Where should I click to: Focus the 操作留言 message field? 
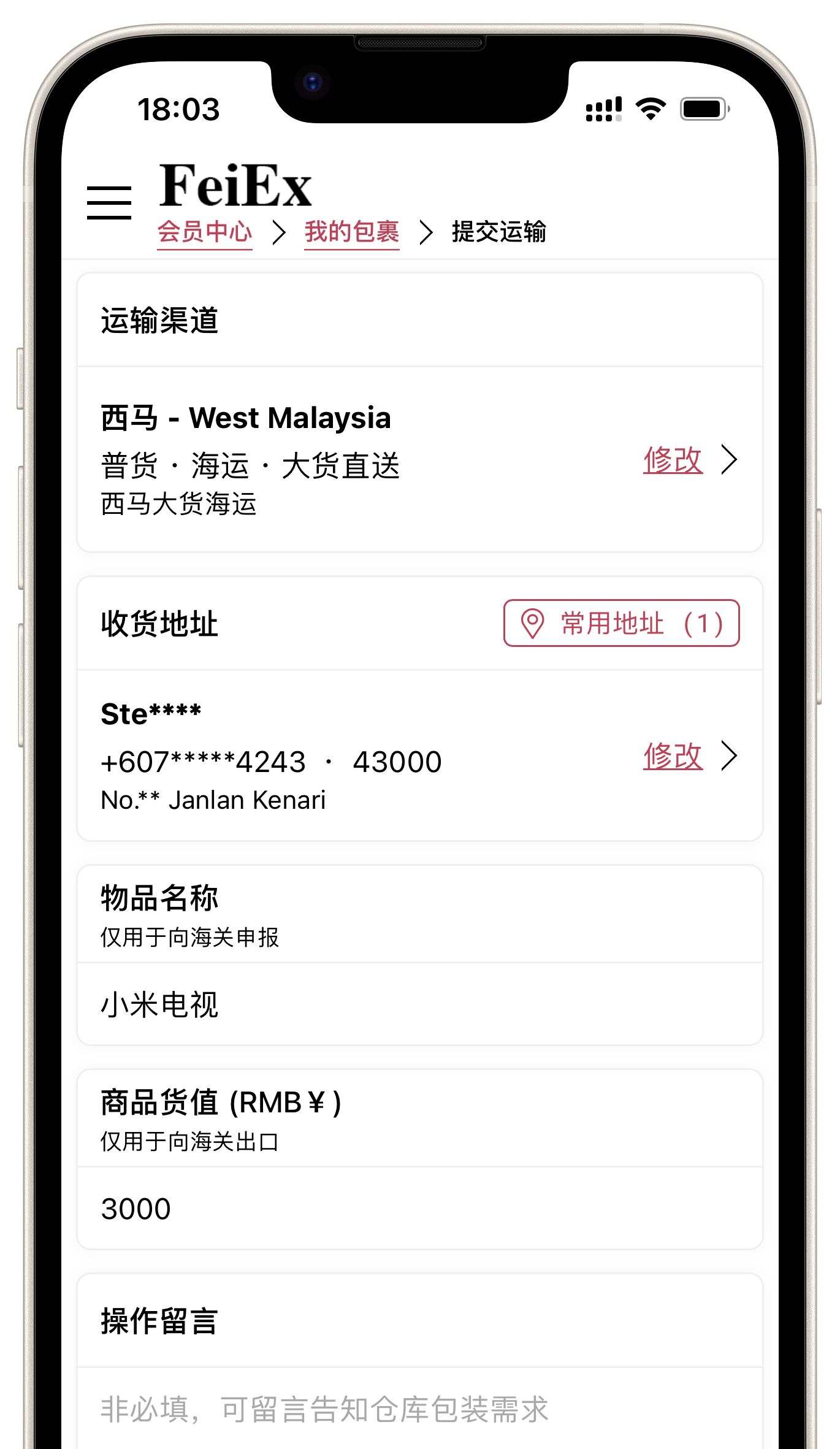click(x=419, y=1409)
